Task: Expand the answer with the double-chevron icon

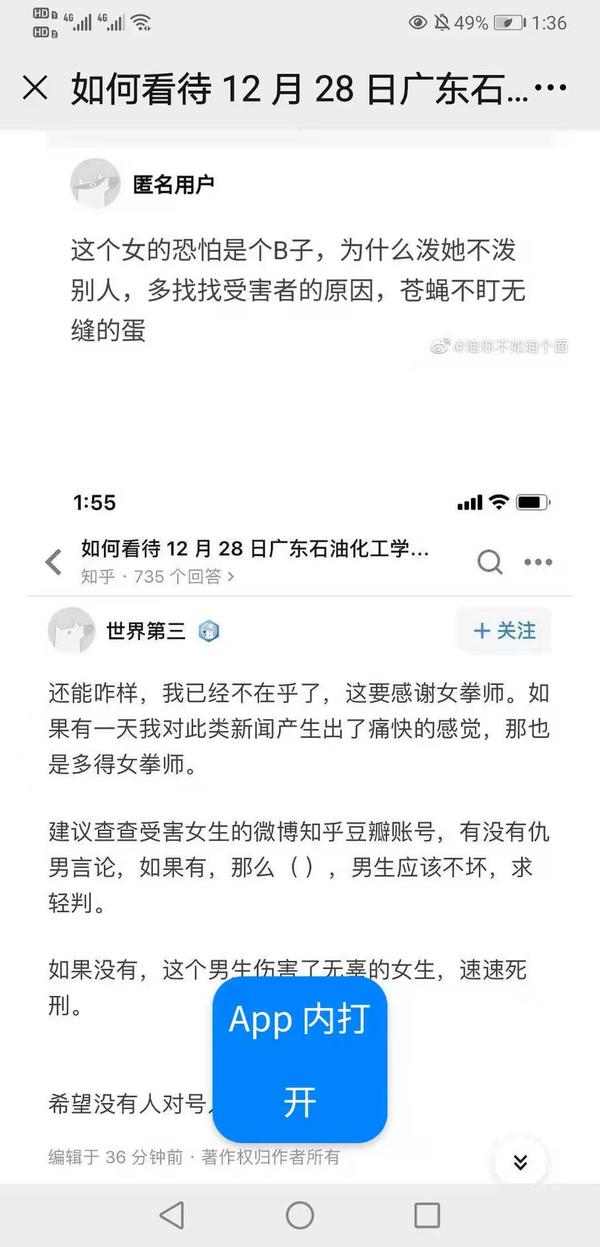Action: [x=520, y=1162]
